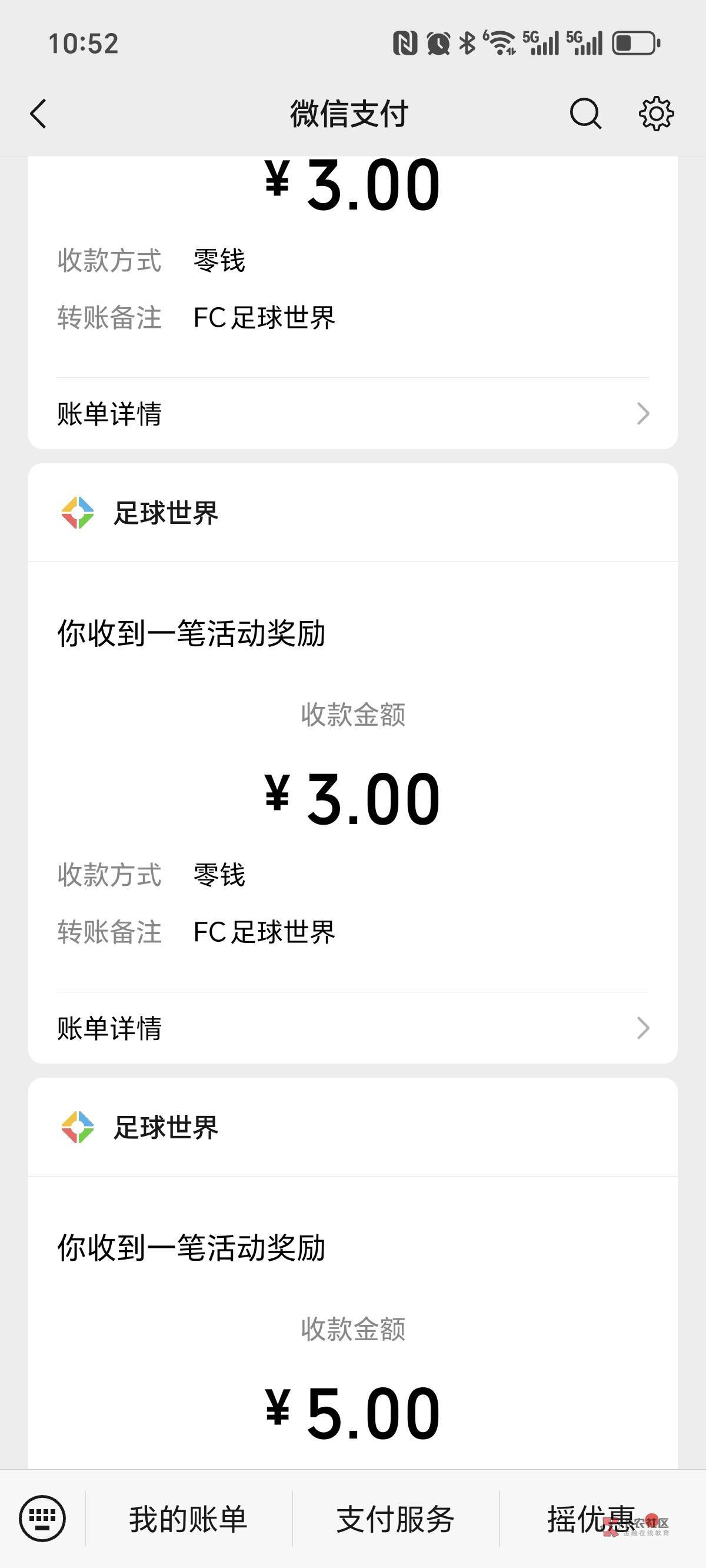Open the search magnifier icon

585,114
